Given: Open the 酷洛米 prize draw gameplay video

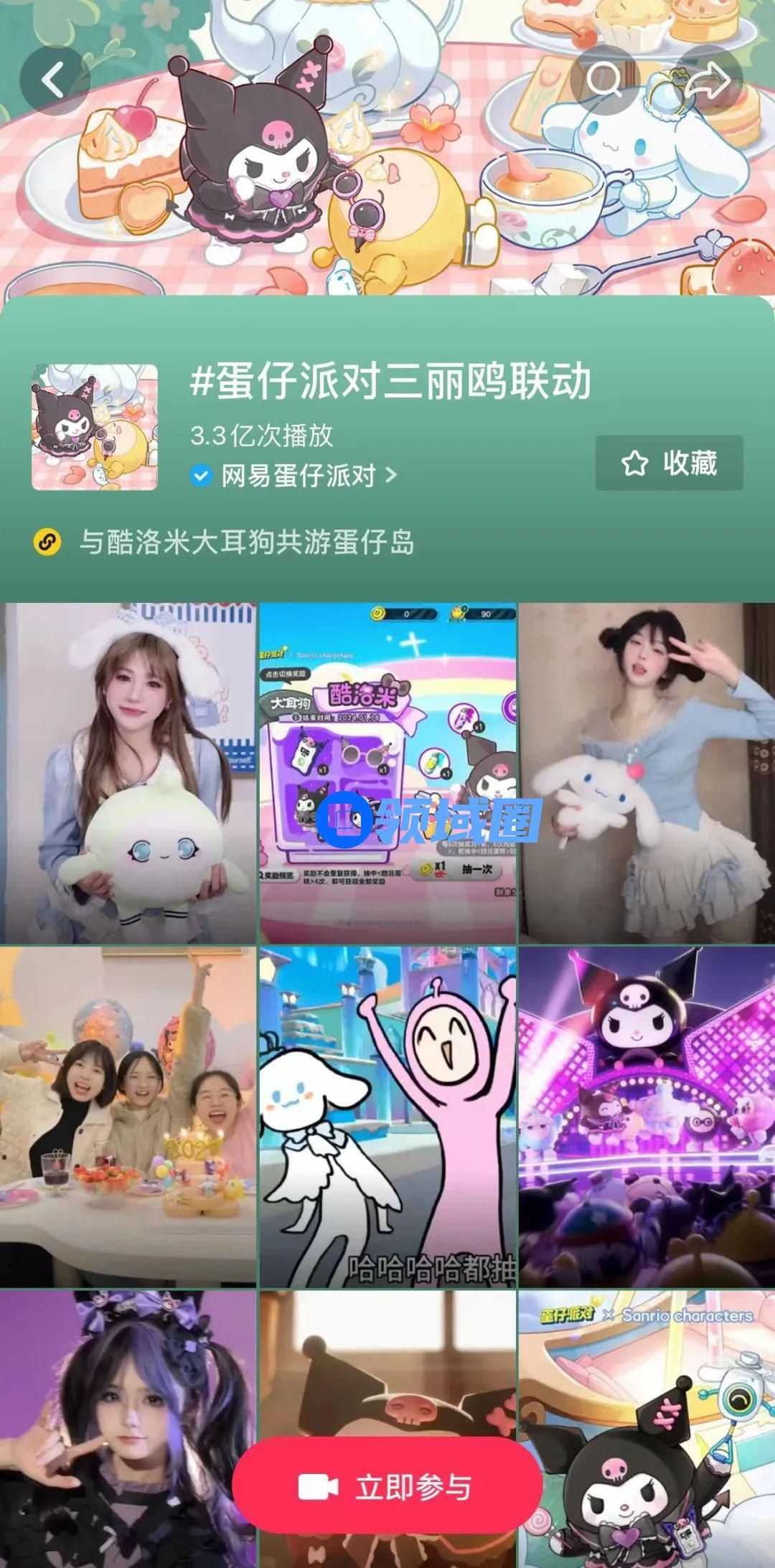Looking at the screenshot, I should [387, 773].
